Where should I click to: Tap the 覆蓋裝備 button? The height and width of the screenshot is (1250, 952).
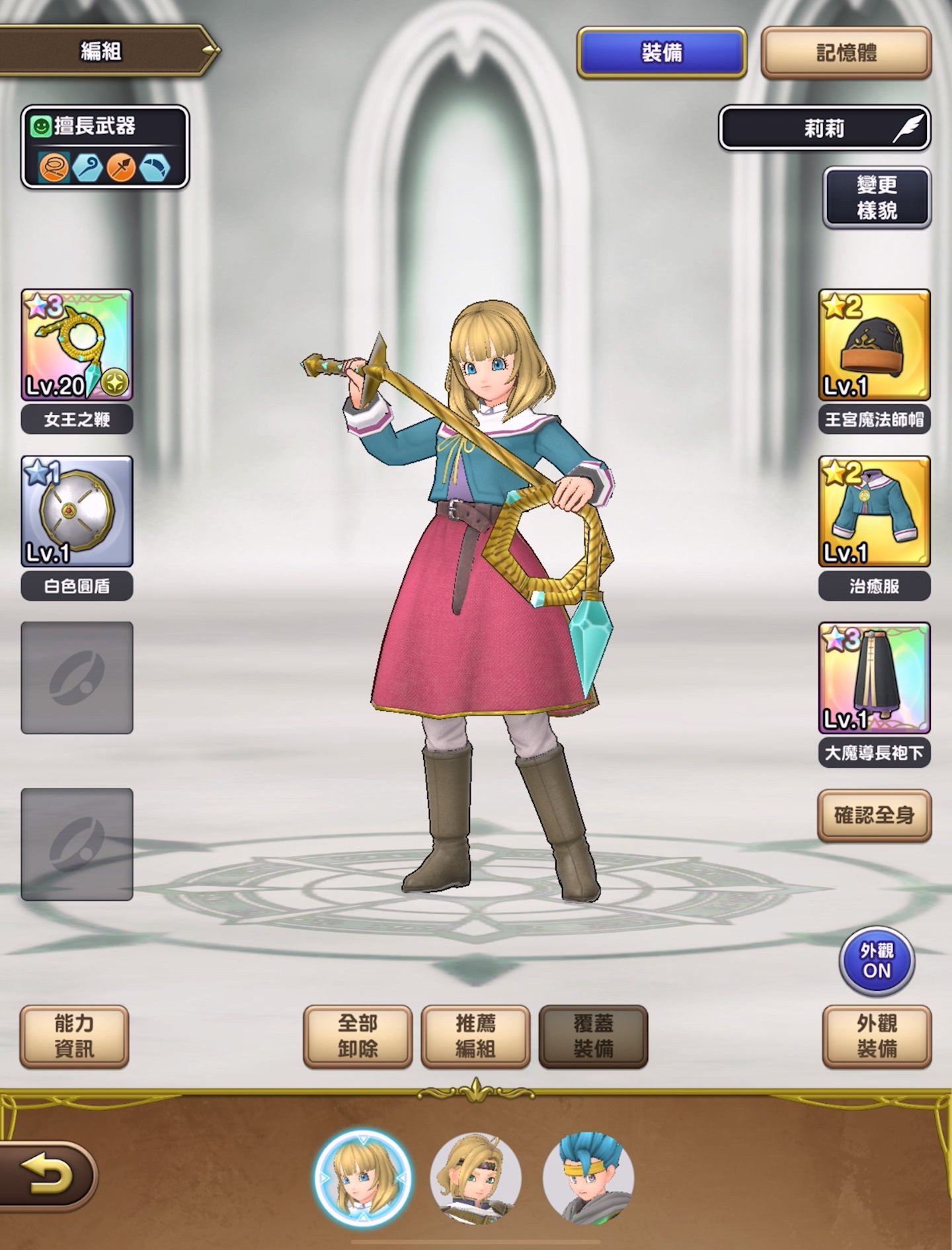593,1036
